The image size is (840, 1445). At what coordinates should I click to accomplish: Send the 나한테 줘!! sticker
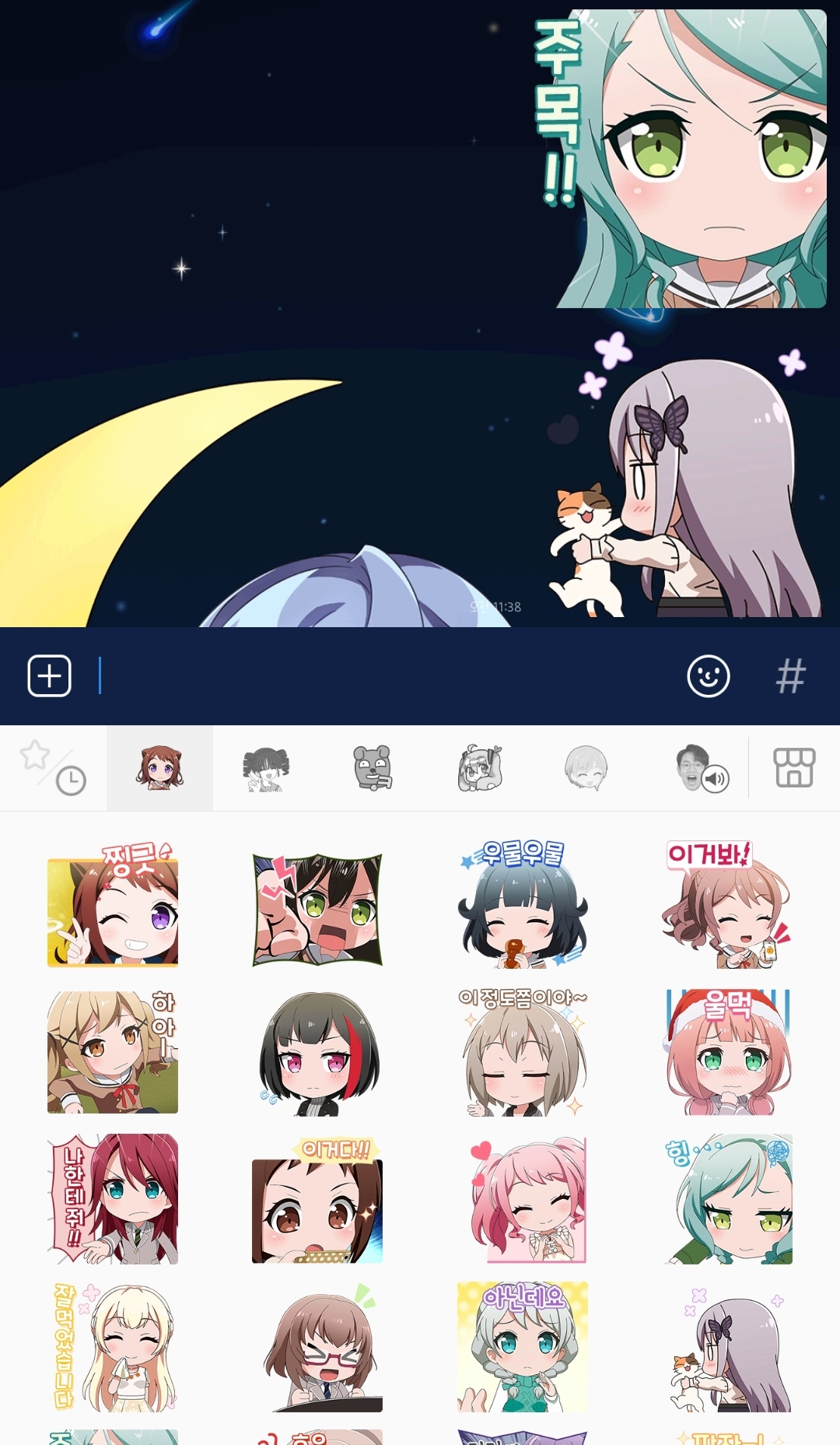coord(113,1199)
